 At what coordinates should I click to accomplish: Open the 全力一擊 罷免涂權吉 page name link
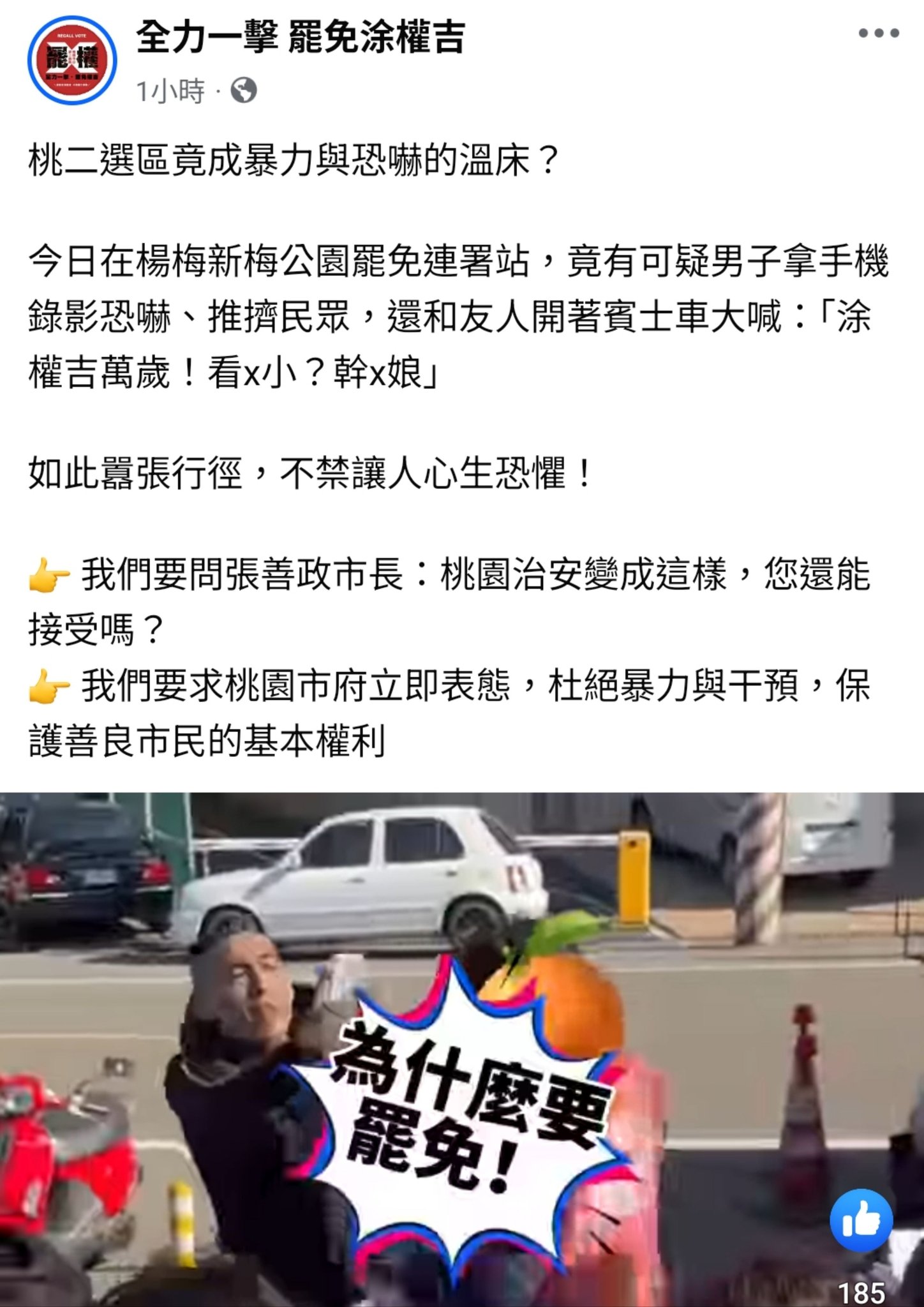pos(300,37)
